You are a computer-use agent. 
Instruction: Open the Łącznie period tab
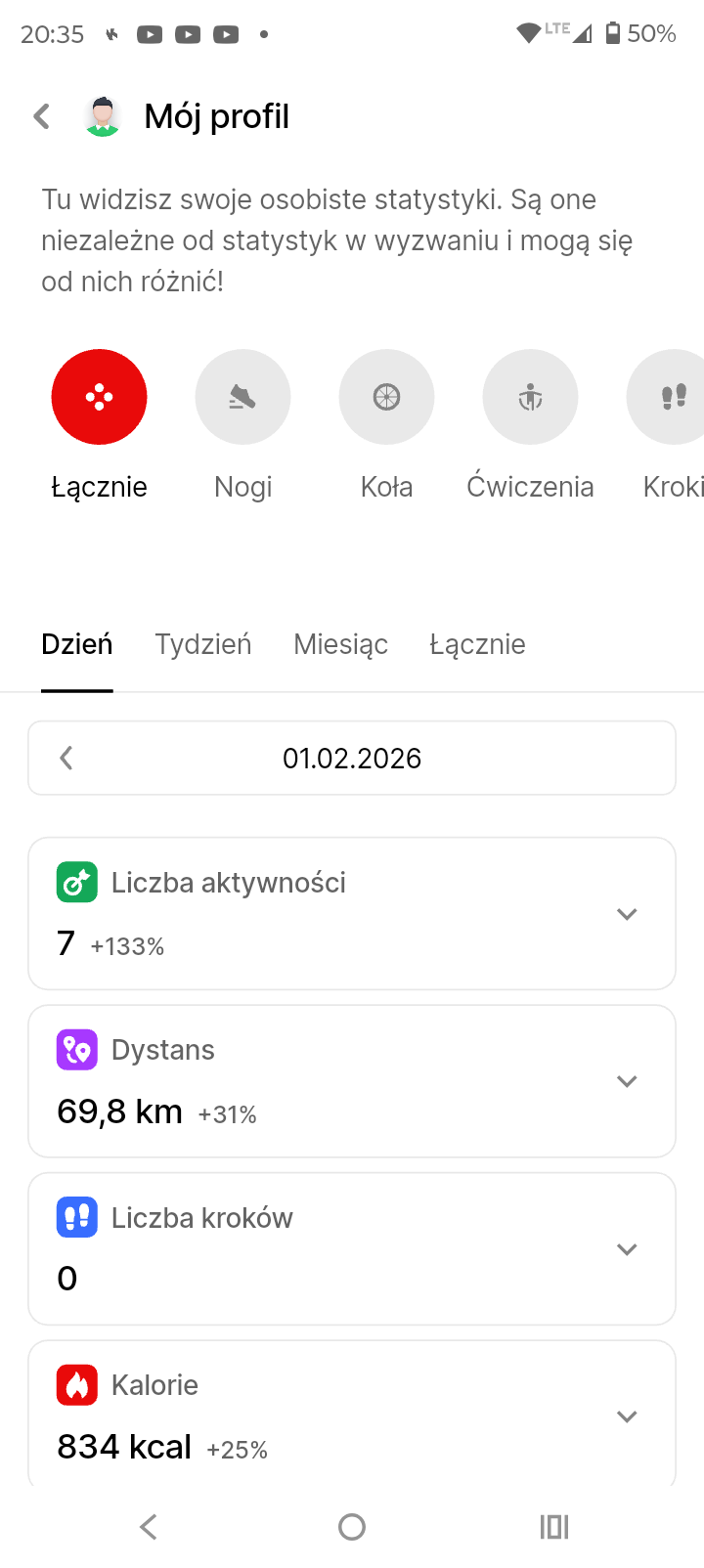coord(477,644)
